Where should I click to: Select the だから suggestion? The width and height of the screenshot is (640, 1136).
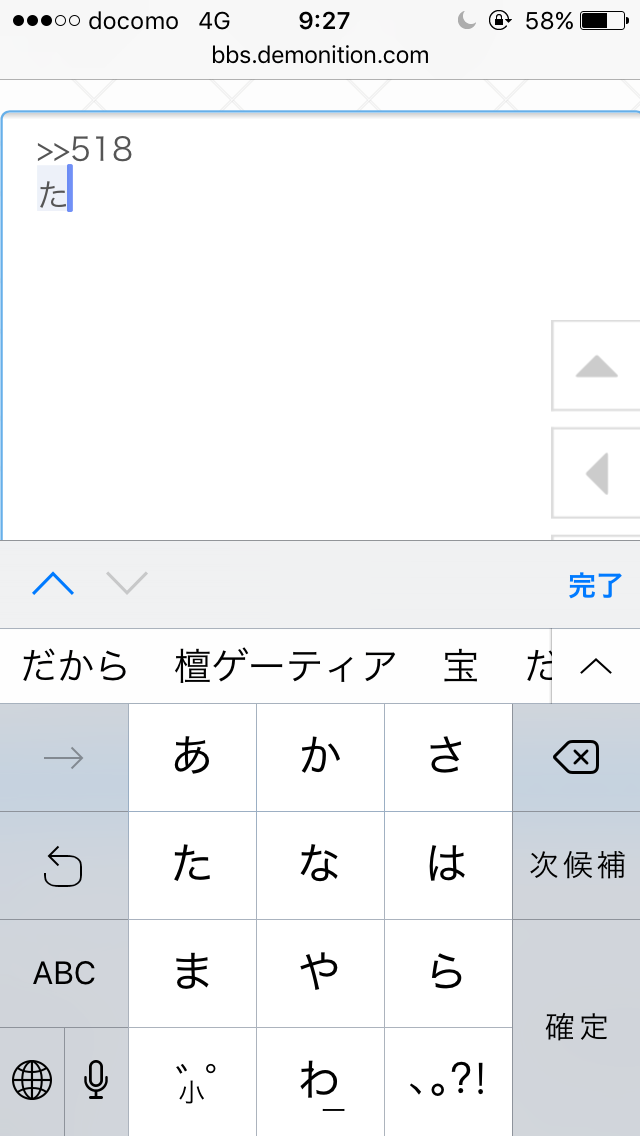(75, 666)
